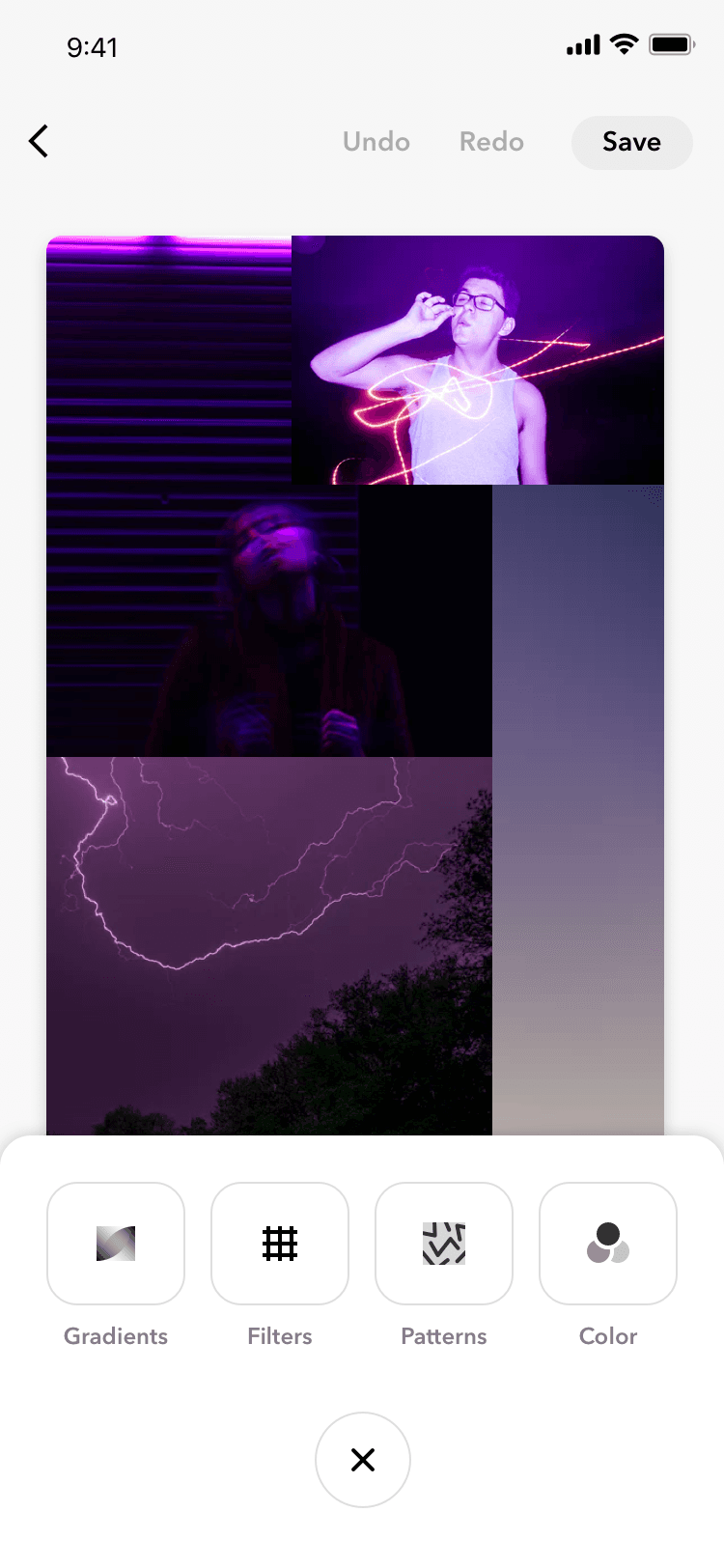Close the editing tools panel
The image size is (724, 1568).
pyautogui.click(x=363, y=1459)
